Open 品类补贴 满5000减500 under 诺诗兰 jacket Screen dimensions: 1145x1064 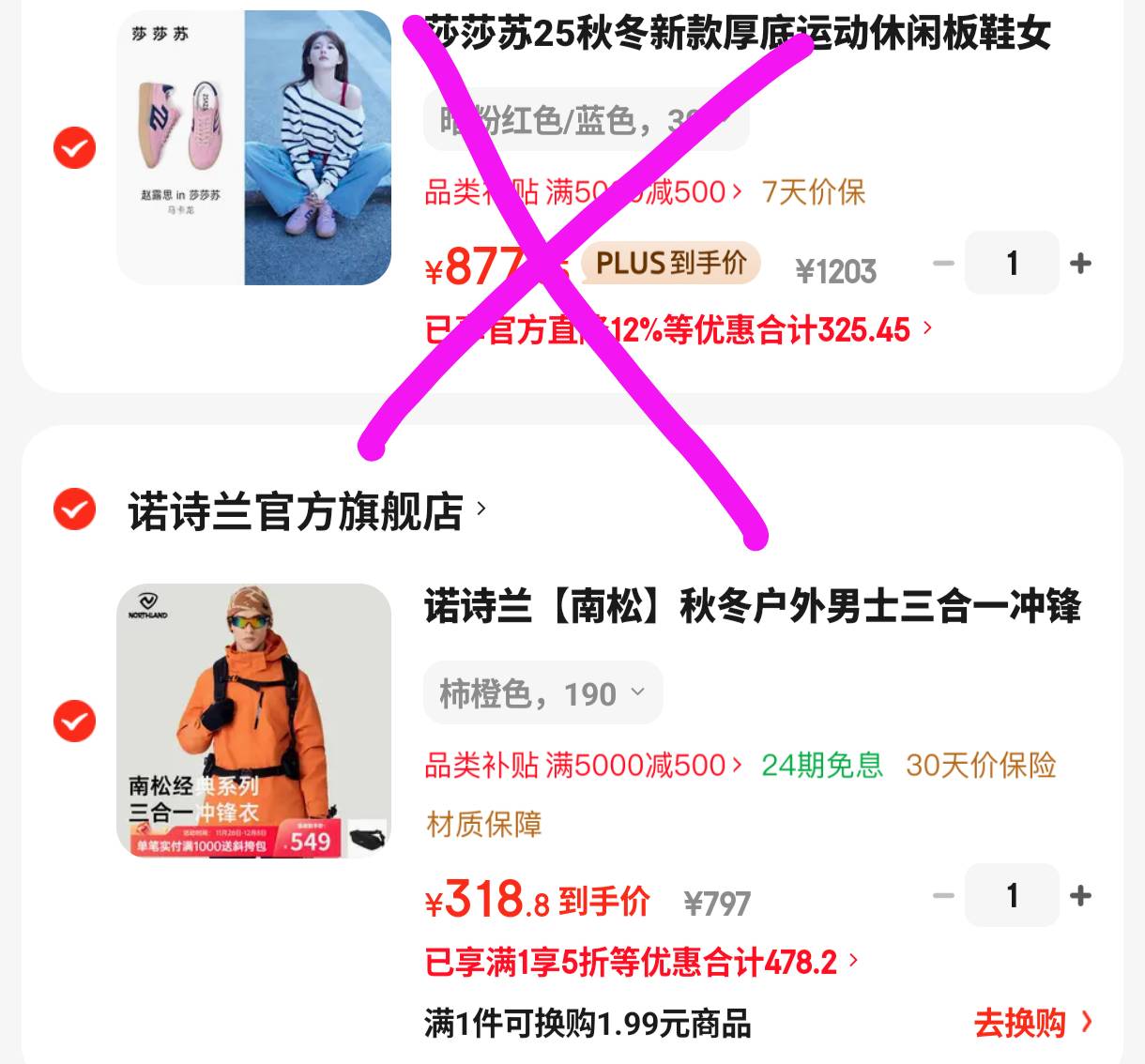coord(582,766)
